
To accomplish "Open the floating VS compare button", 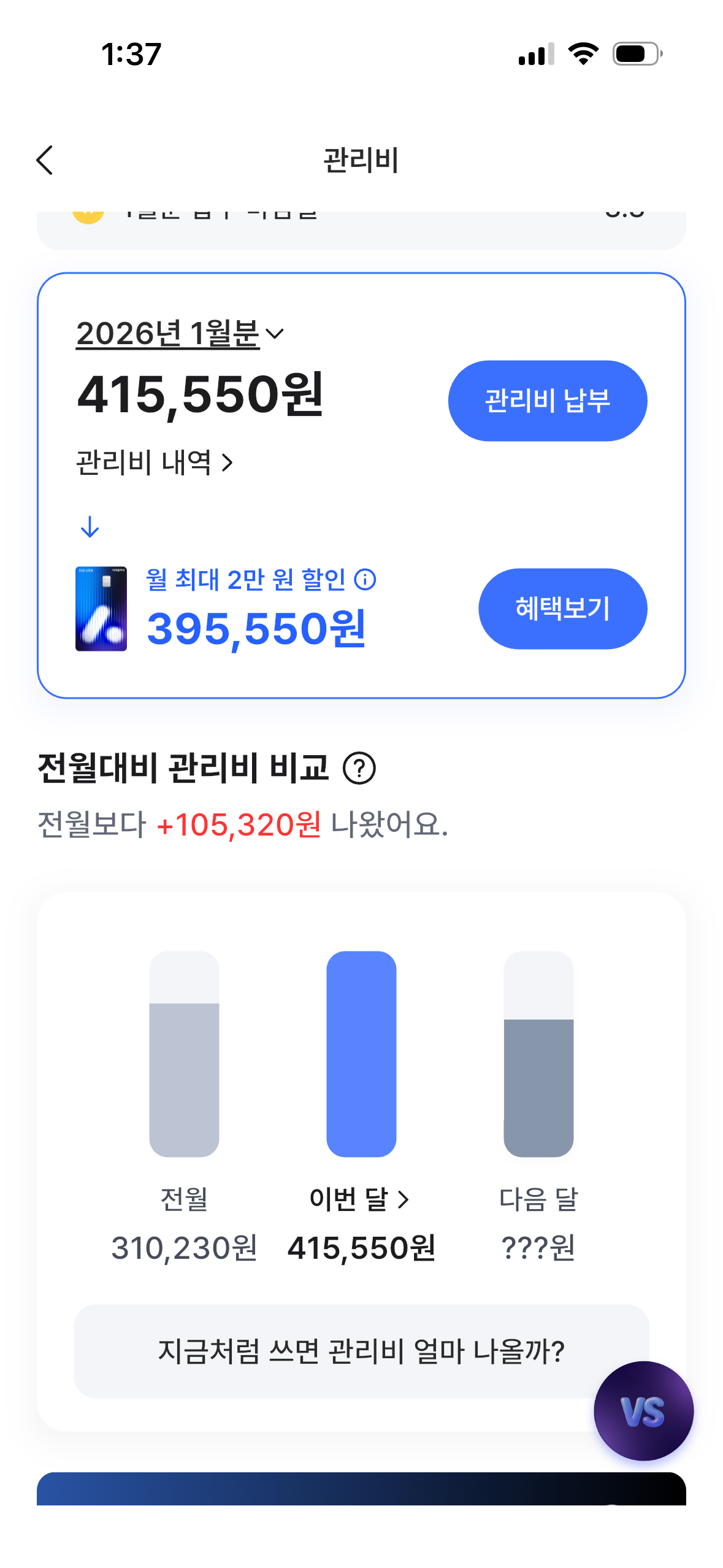I will tap(643, 1411).
